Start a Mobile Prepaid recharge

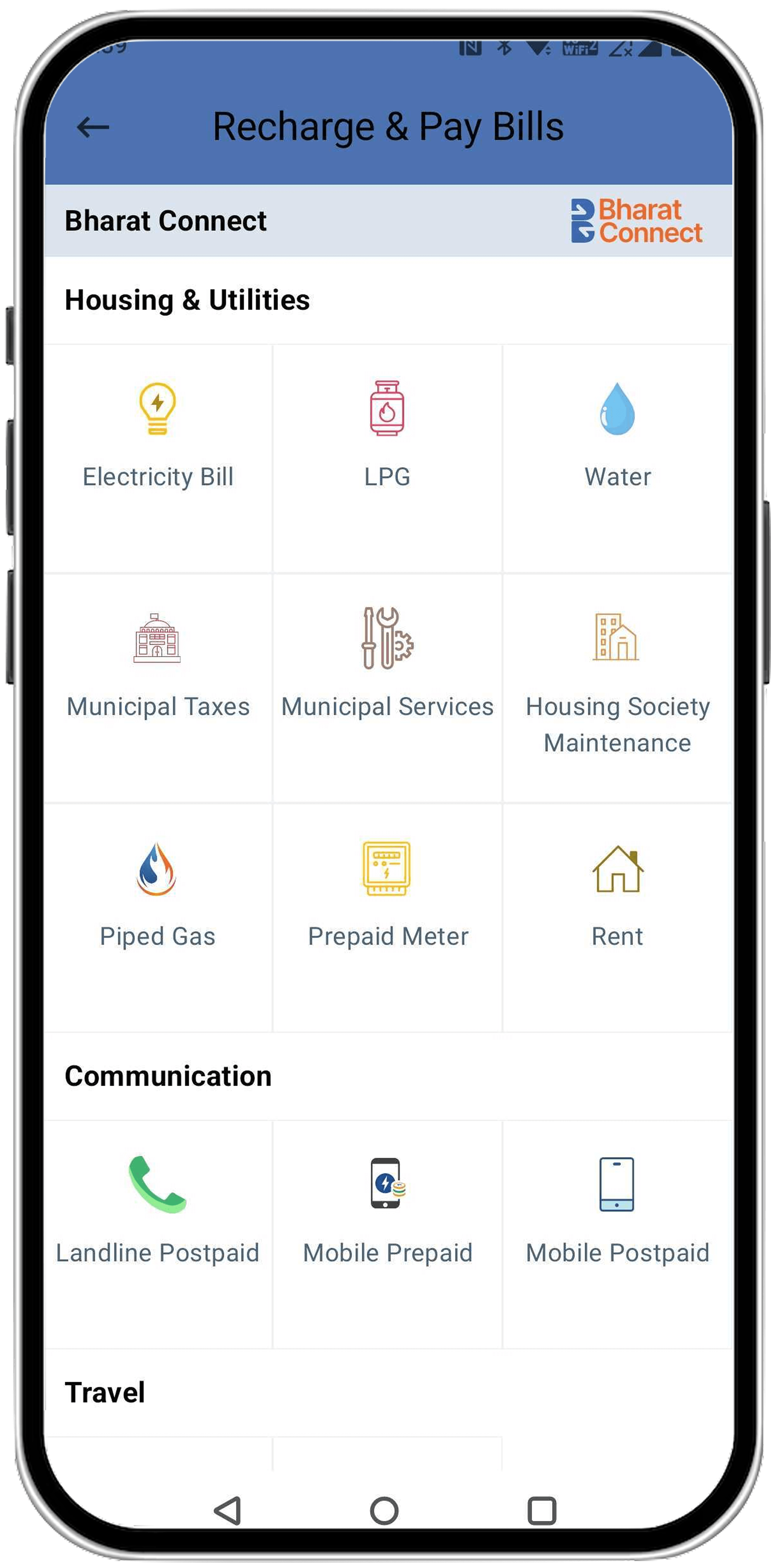coord(387,1211)
